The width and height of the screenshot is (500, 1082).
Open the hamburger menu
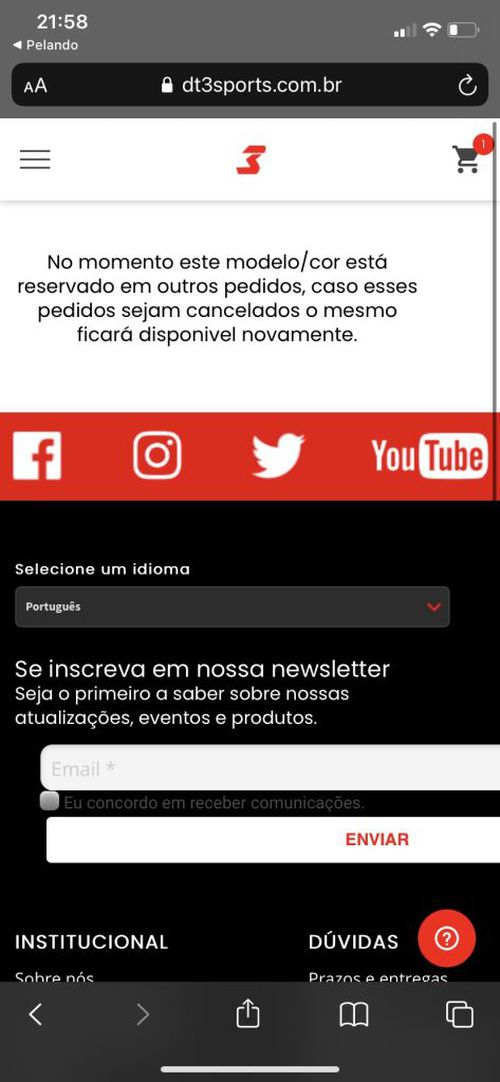(35, 159)
